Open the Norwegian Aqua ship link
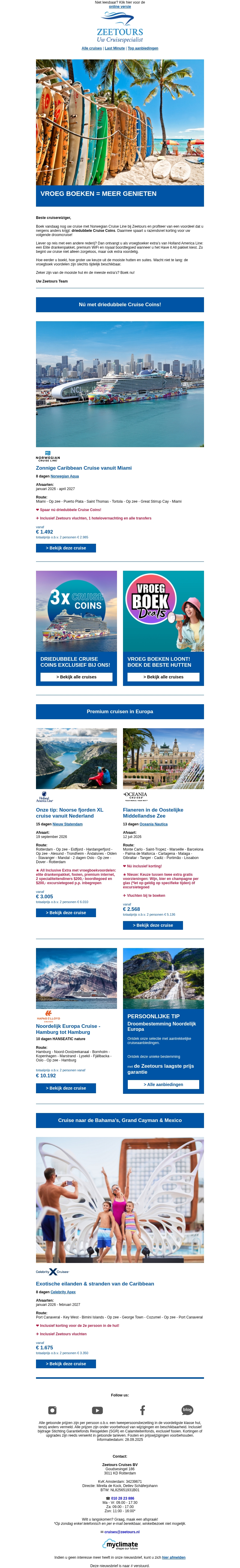This screenshot has height=1568, width=240. [x=64, y=476]
